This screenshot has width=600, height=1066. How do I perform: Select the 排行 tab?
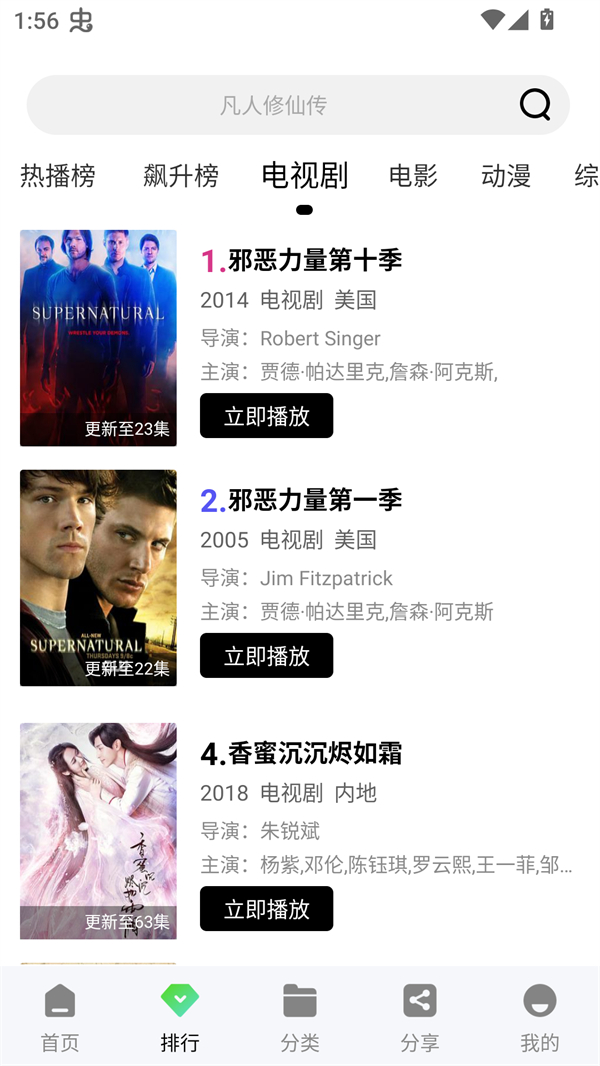tap(180, 1017)
